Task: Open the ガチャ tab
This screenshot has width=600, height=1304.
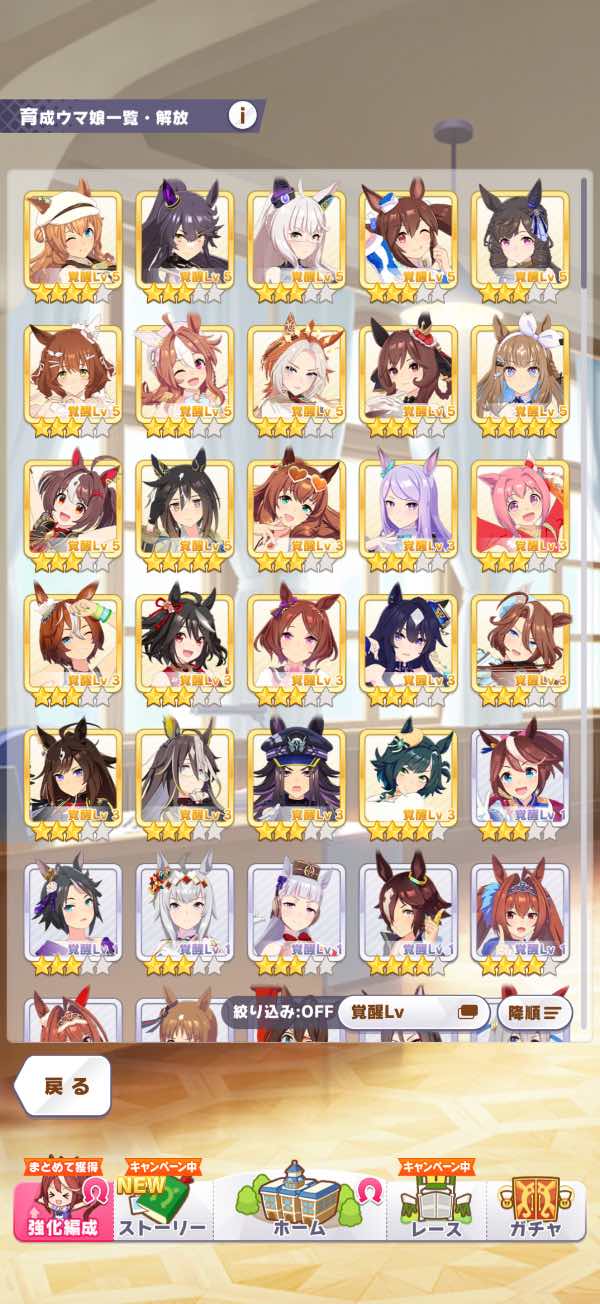Action: point(537,1208)
